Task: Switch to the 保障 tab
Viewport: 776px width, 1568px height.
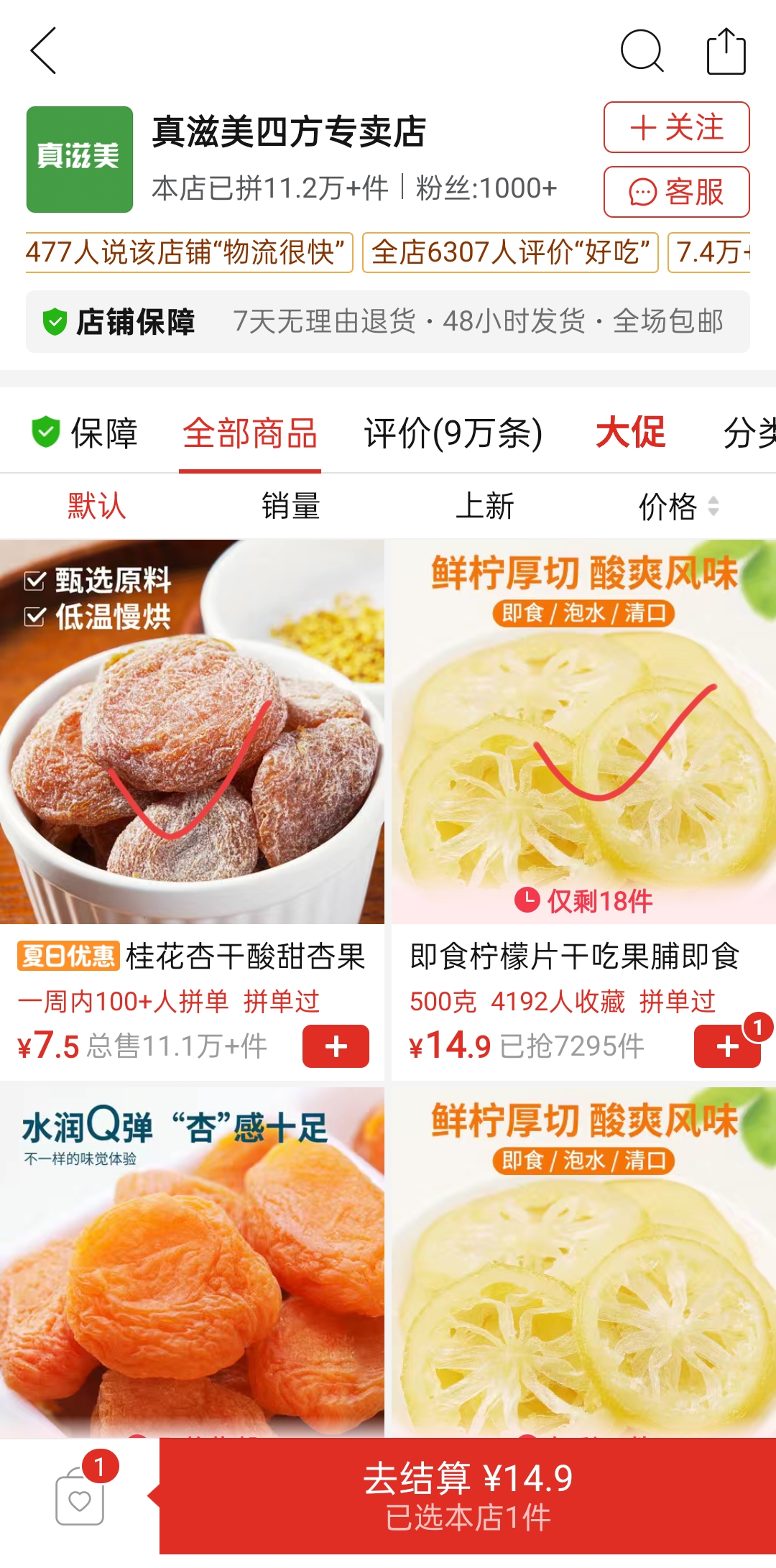Action: (85, 433)
